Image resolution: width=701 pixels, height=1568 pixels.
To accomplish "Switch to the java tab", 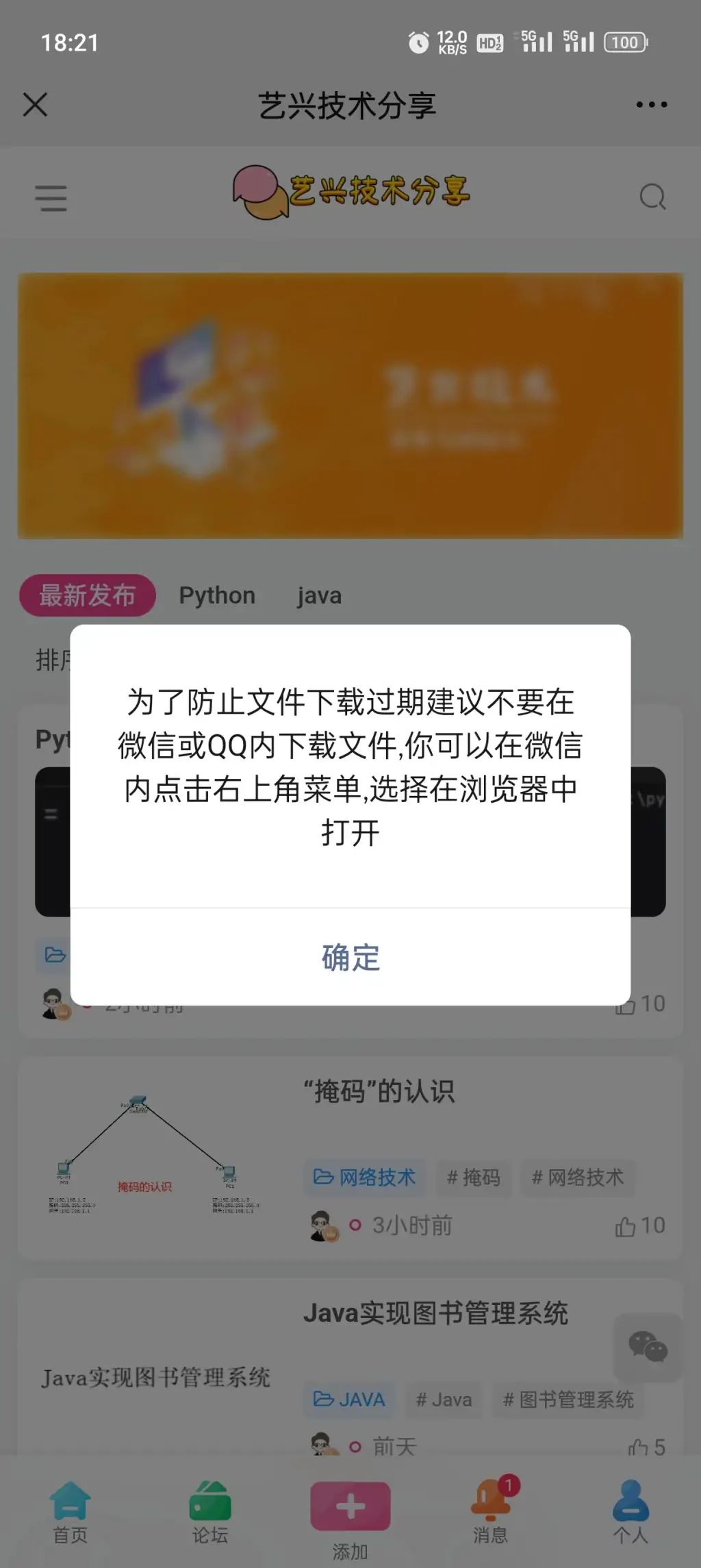I will (318, 595).
